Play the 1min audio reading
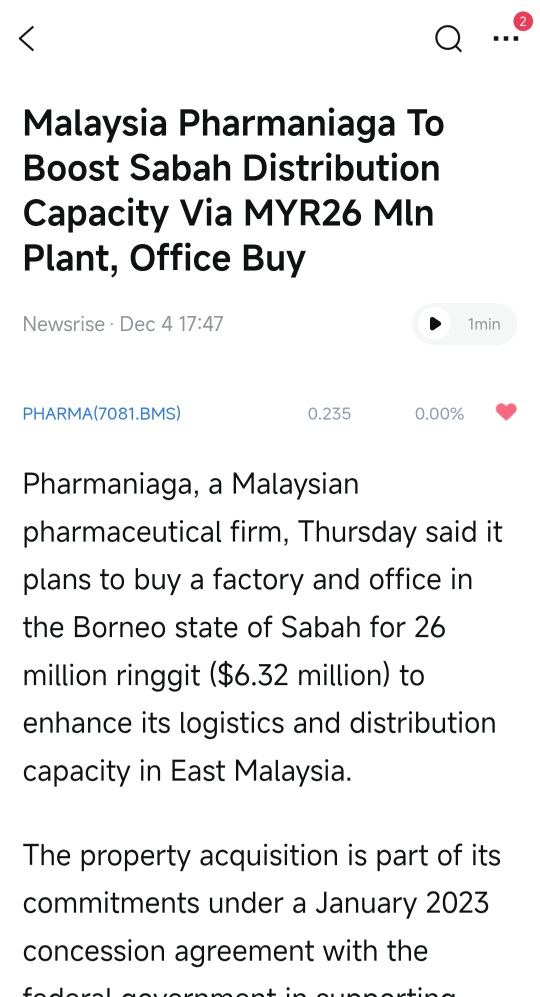The width and height of the screenshot is (540, 997). (464, 324)
